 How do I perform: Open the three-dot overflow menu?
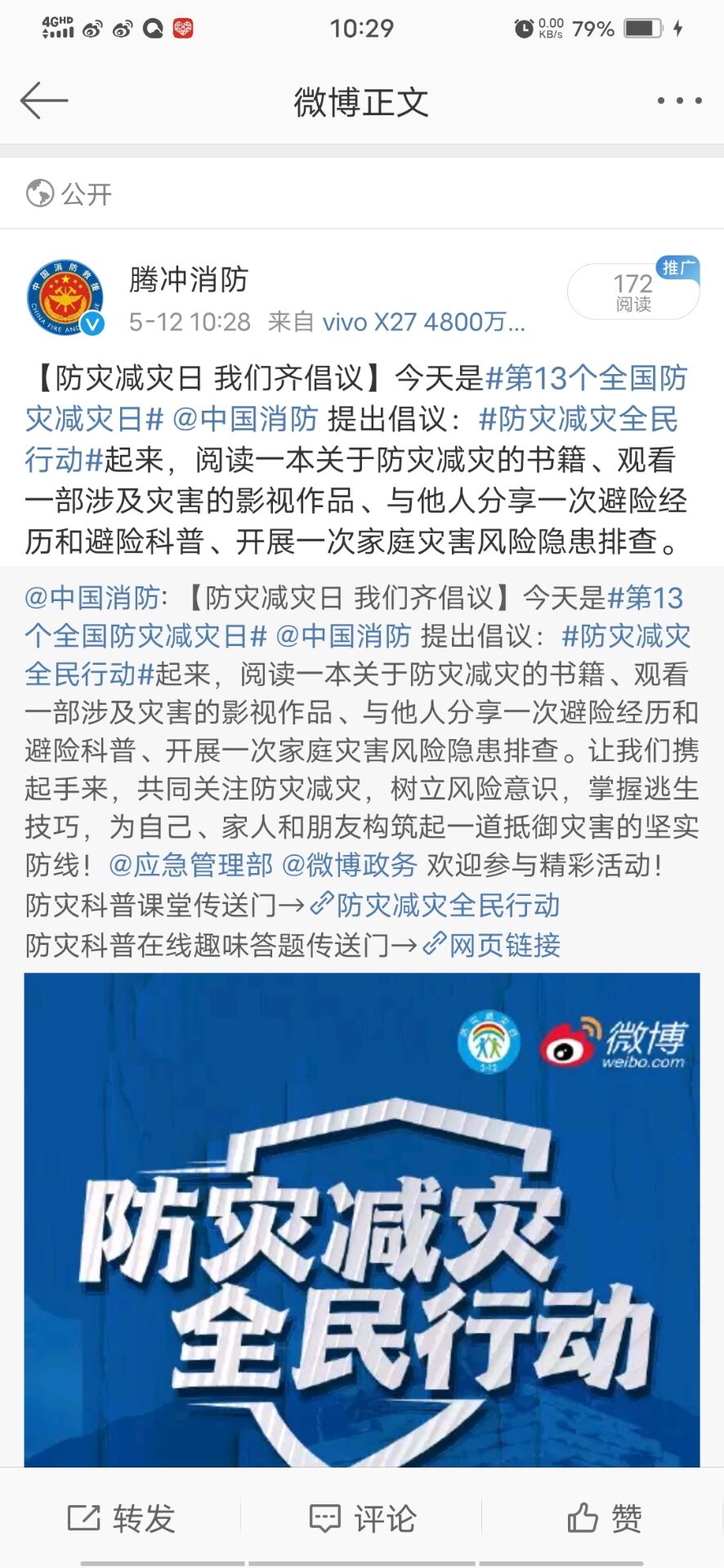(x=679, y=100)
